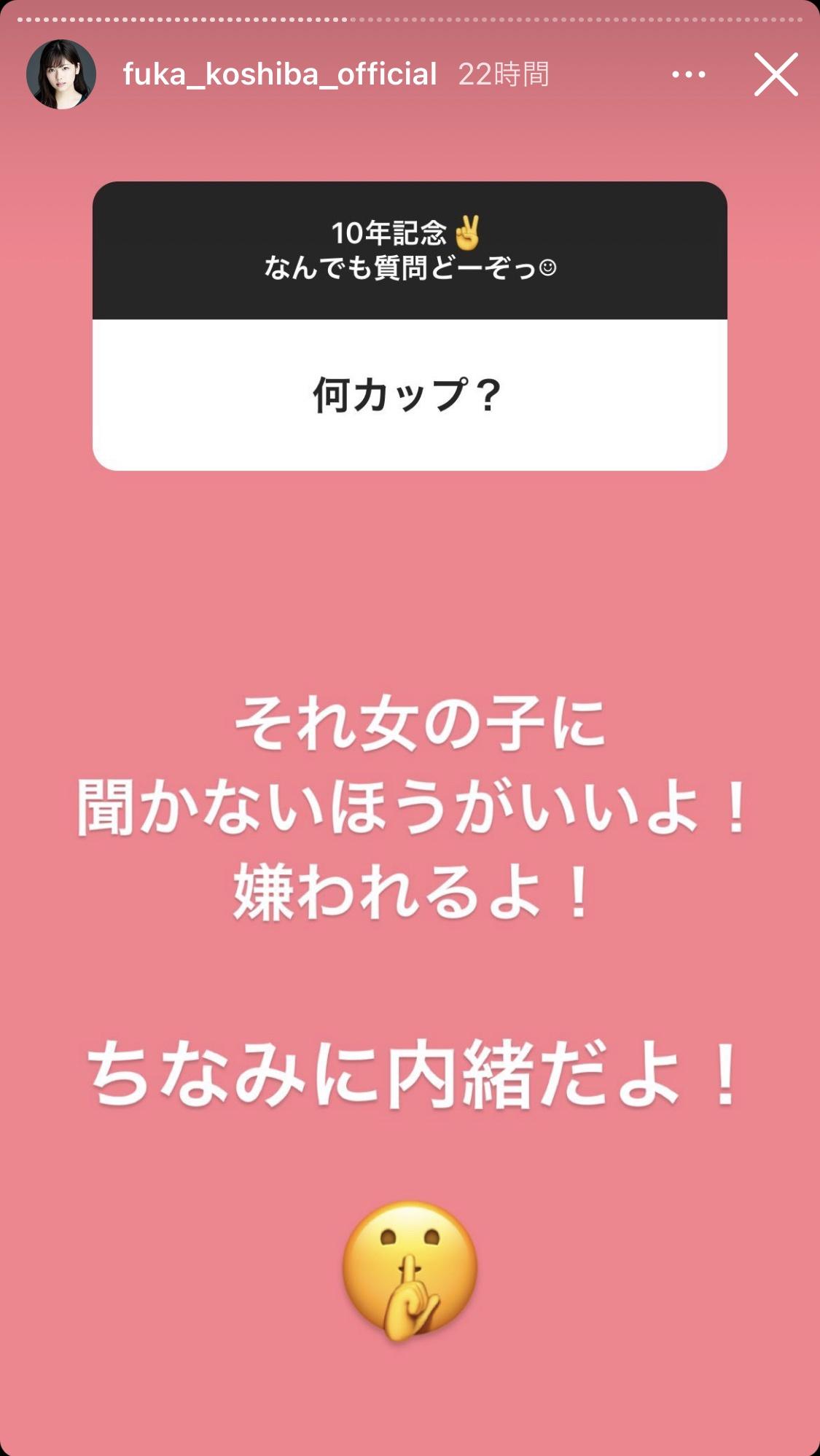This screenshot has width=820, height=1456.
Task: Open fuka_koshiba_official profile picture
Action: [61, 74]
